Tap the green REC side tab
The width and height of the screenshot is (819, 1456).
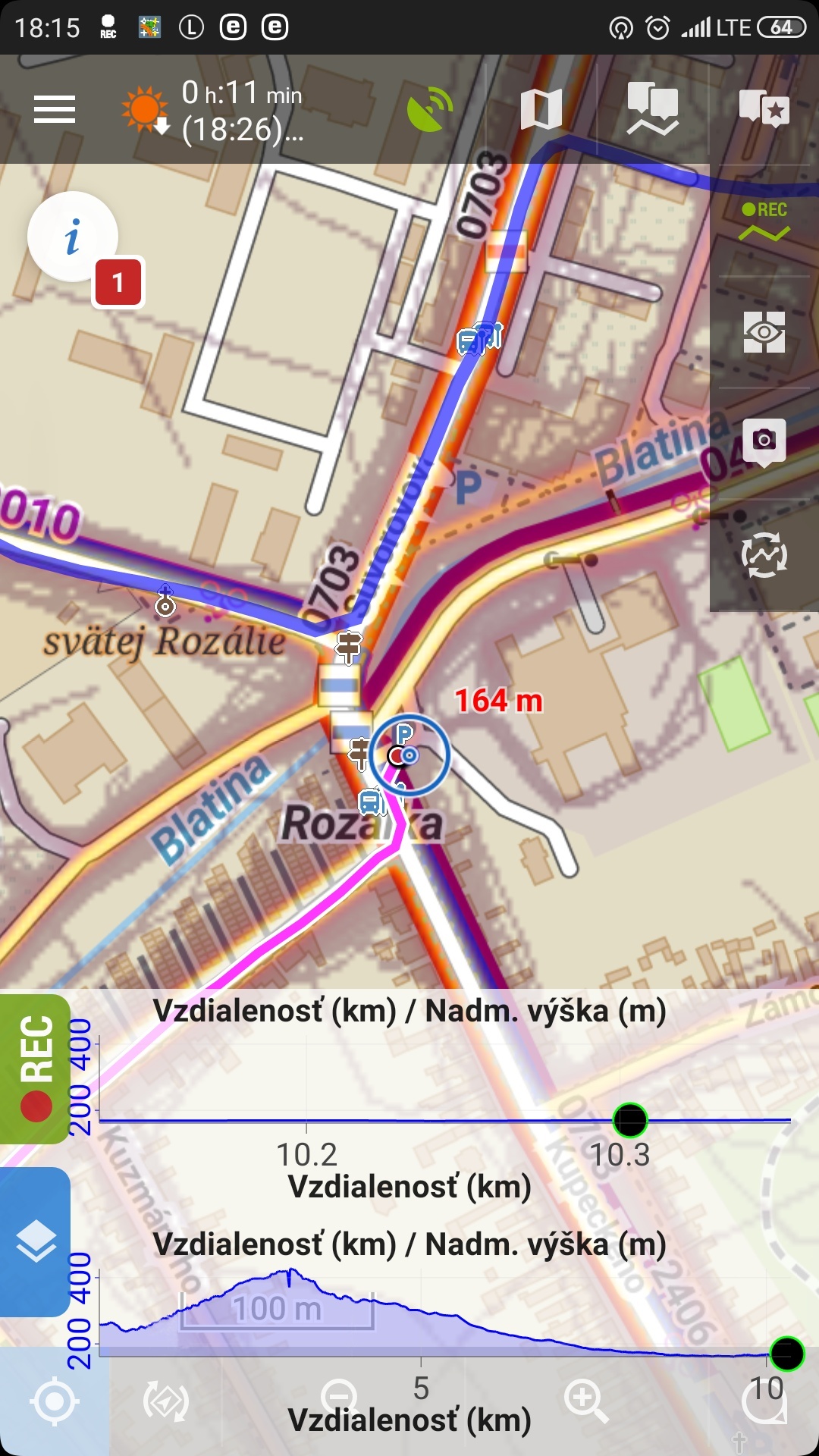click(36, 1069)
